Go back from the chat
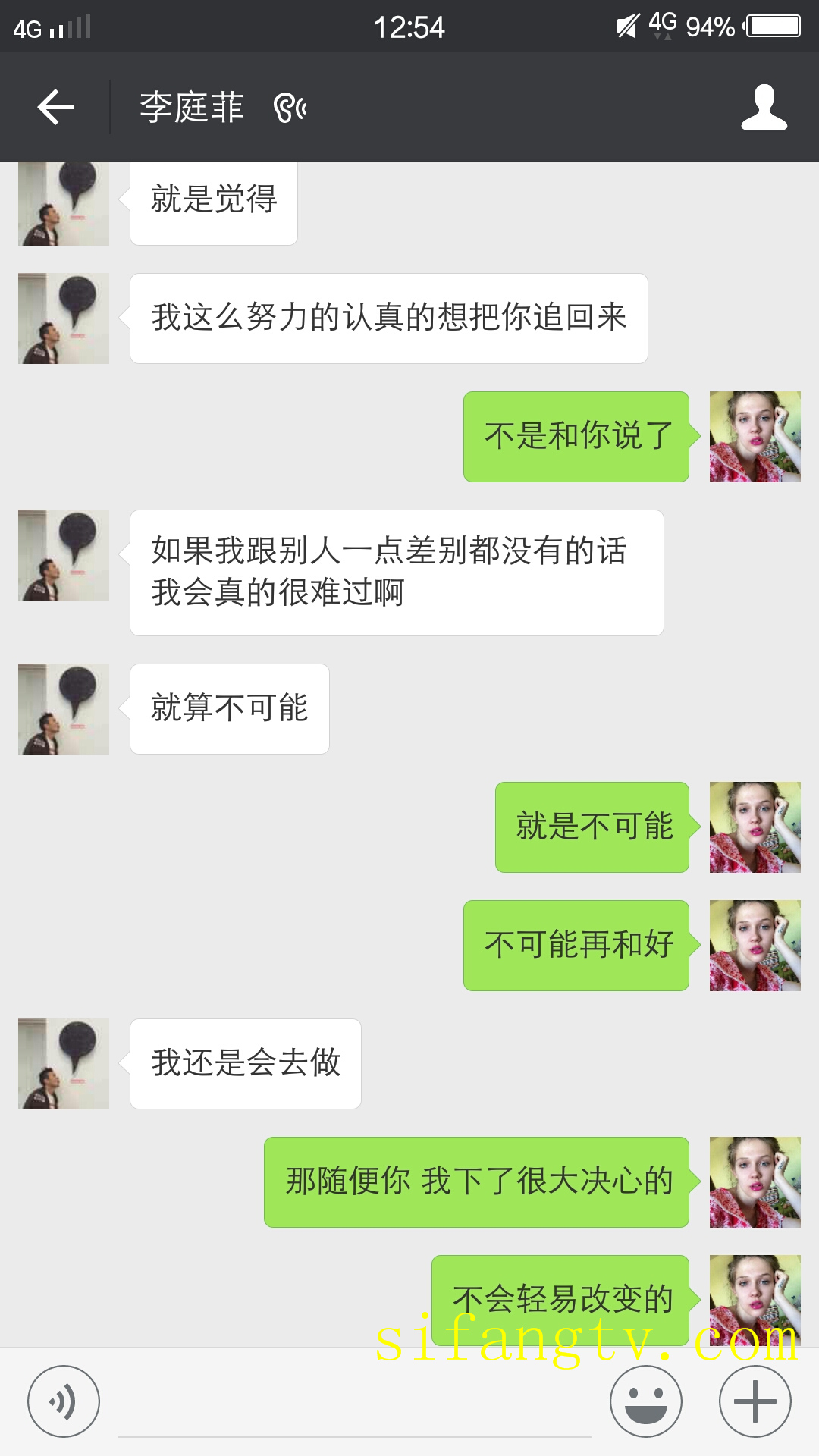Viewport: 819px width, 1456px height. click(55, 107)
